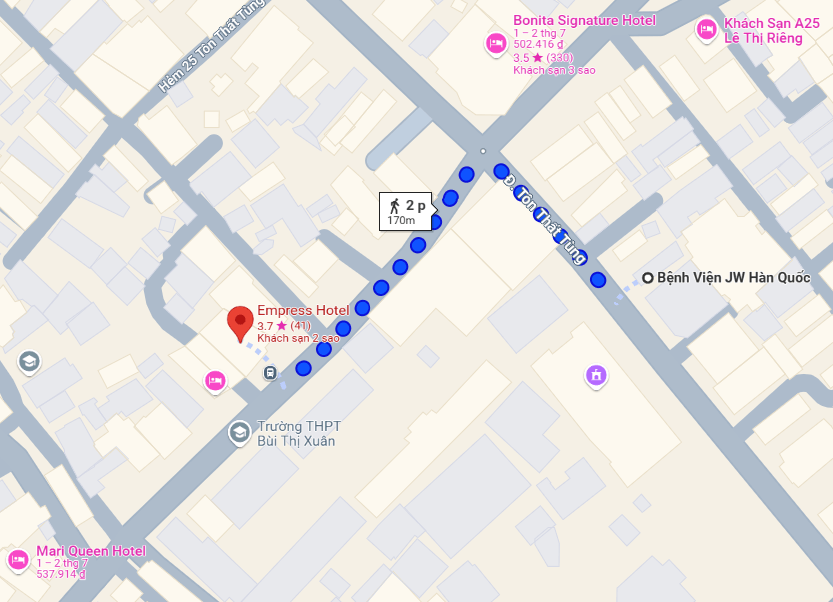Tap the gray school icon at the left edge
833x602 pixels.
pos(29,361)
